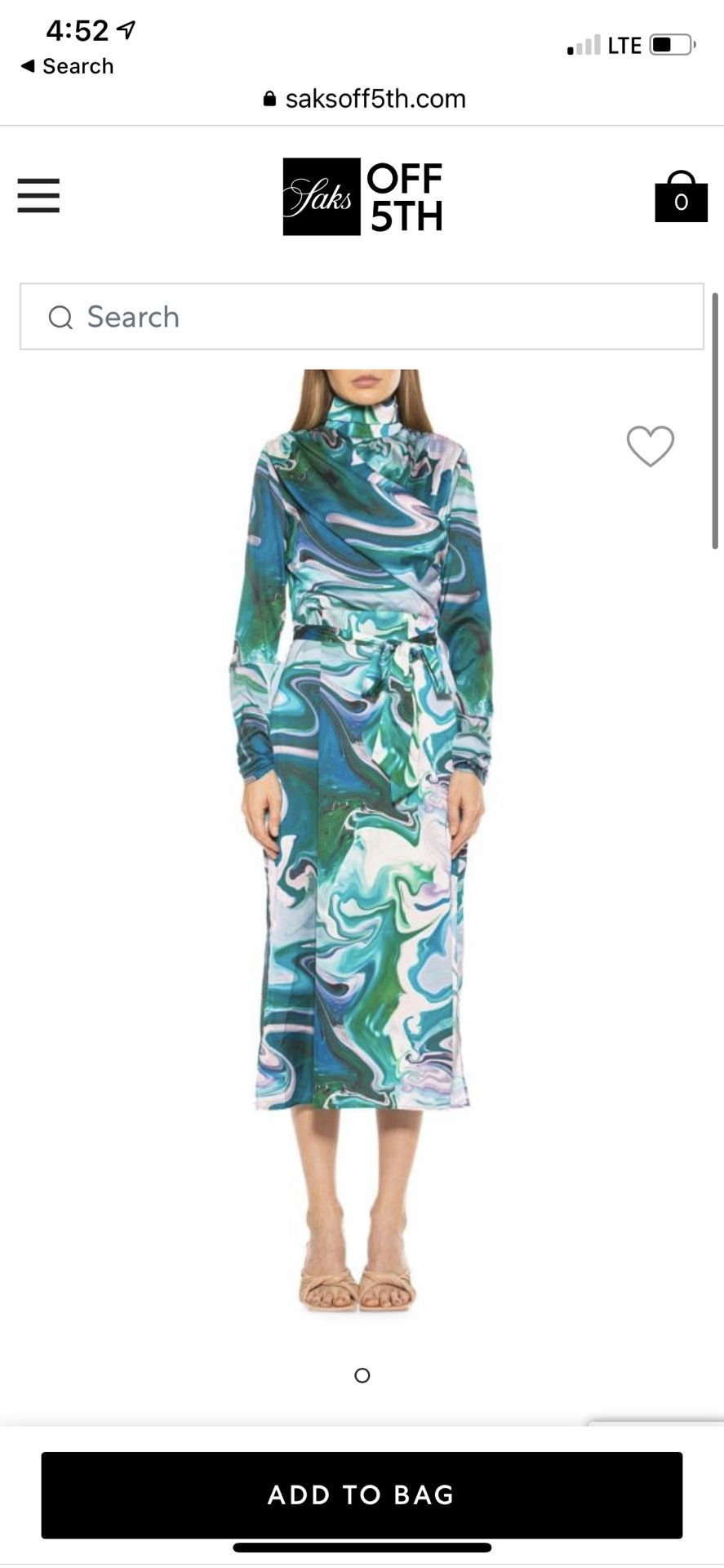724x1568 pixels.
Task: Tap Add to Bag button
Action: tap(362, 1495)
